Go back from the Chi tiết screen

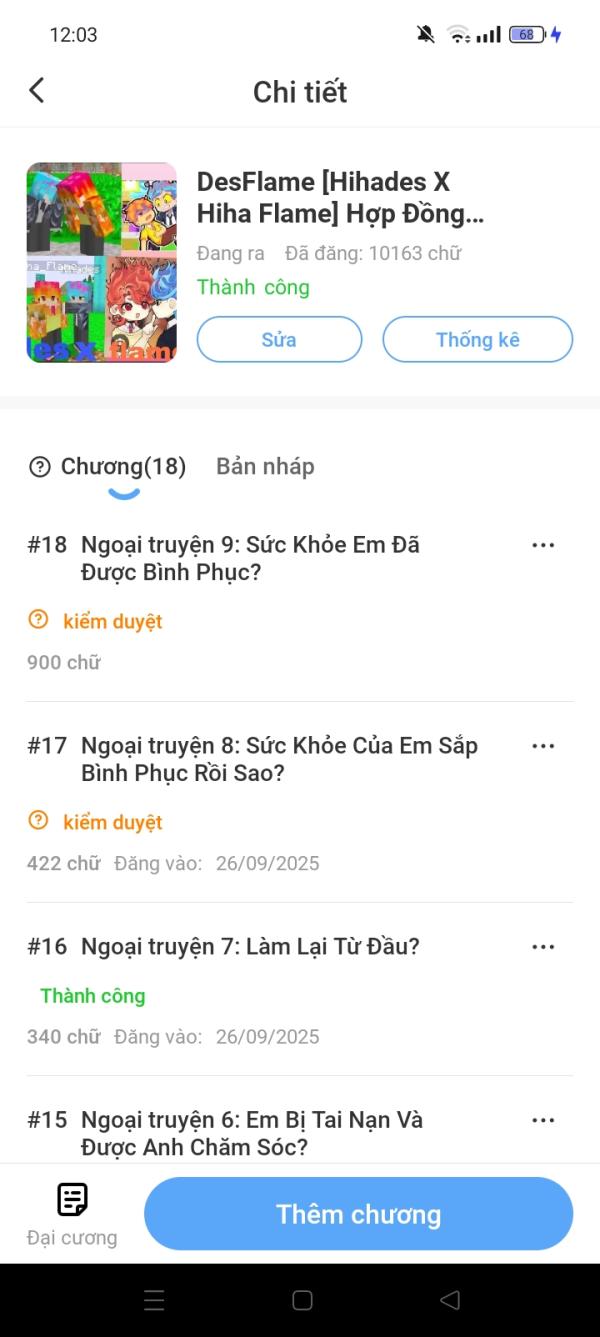[37, 91]
